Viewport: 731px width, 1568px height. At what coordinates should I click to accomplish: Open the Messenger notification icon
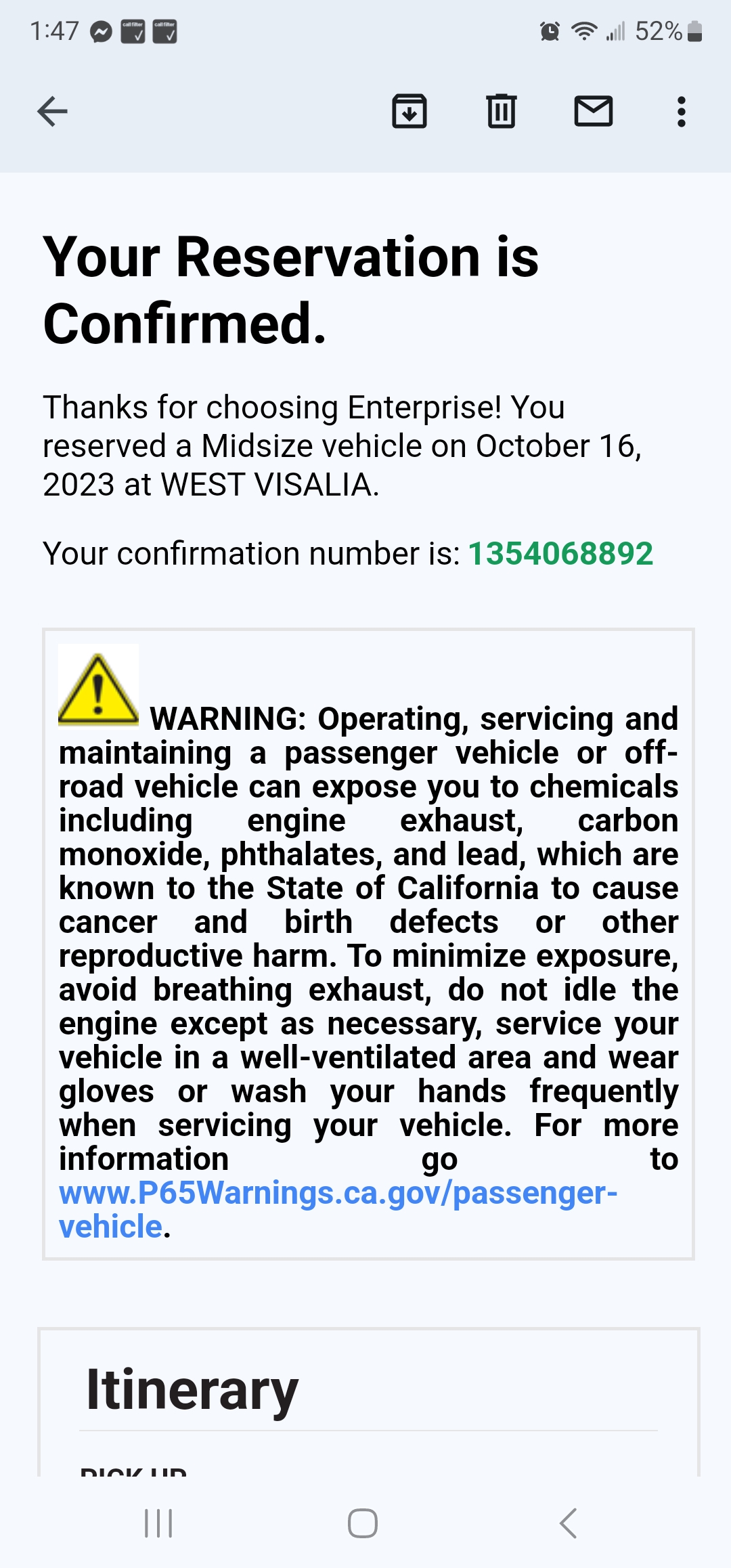tap(100, 30)
